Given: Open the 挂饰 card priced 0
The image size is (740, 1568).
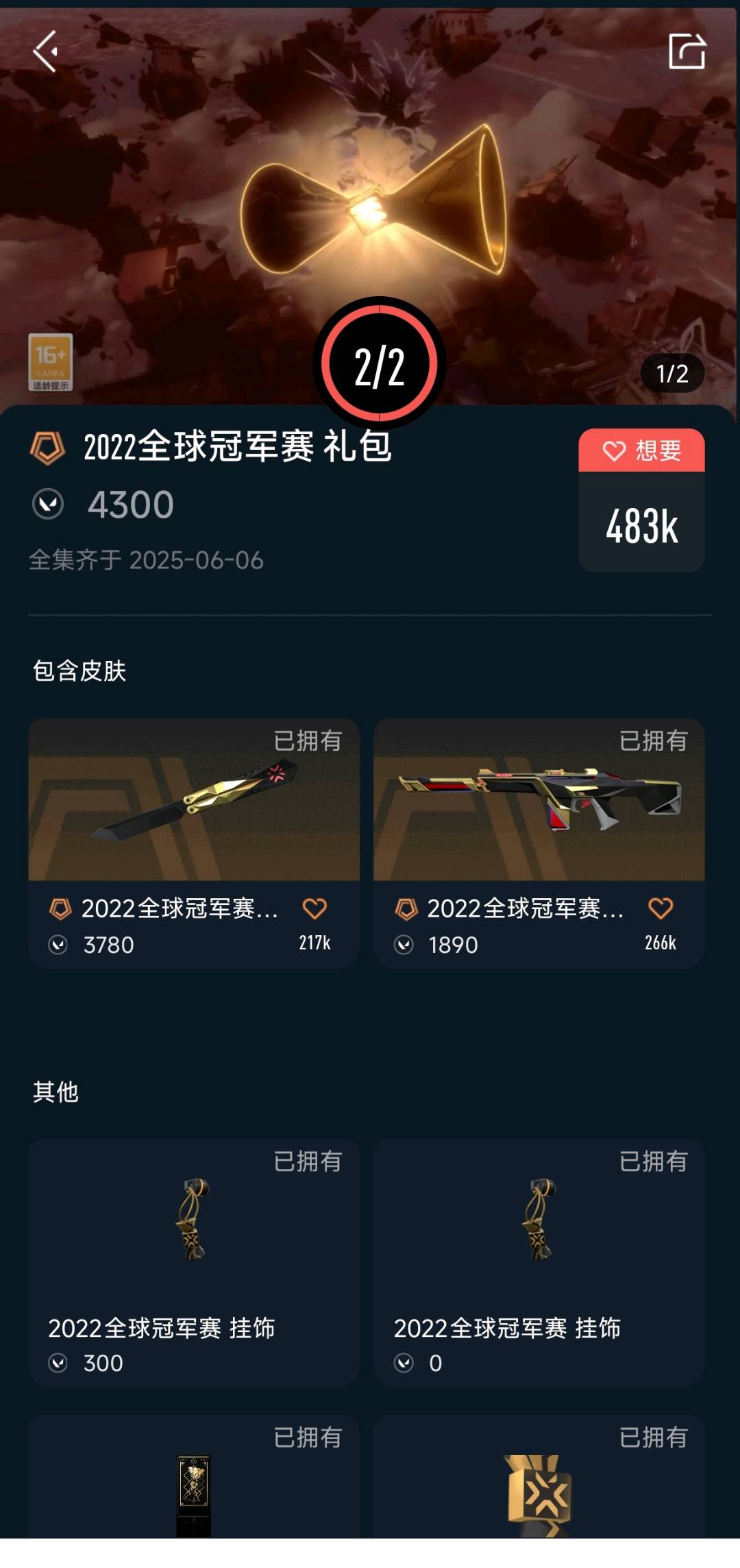Looking at the screenshot, I should 539,1263.
